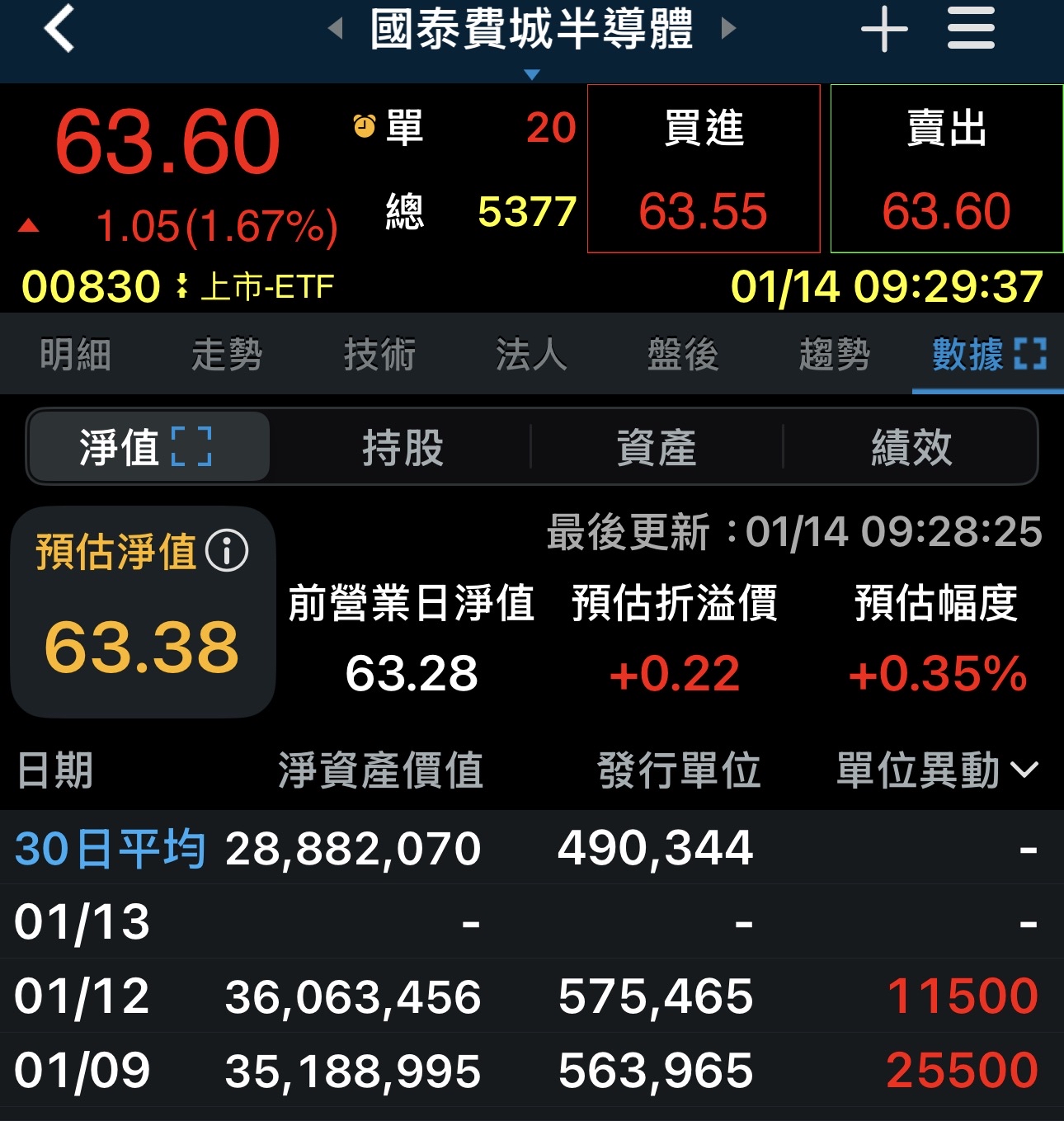Show the 資產 segment
This screenshot has height=1121, width=1064.
[x=657, y=447]
